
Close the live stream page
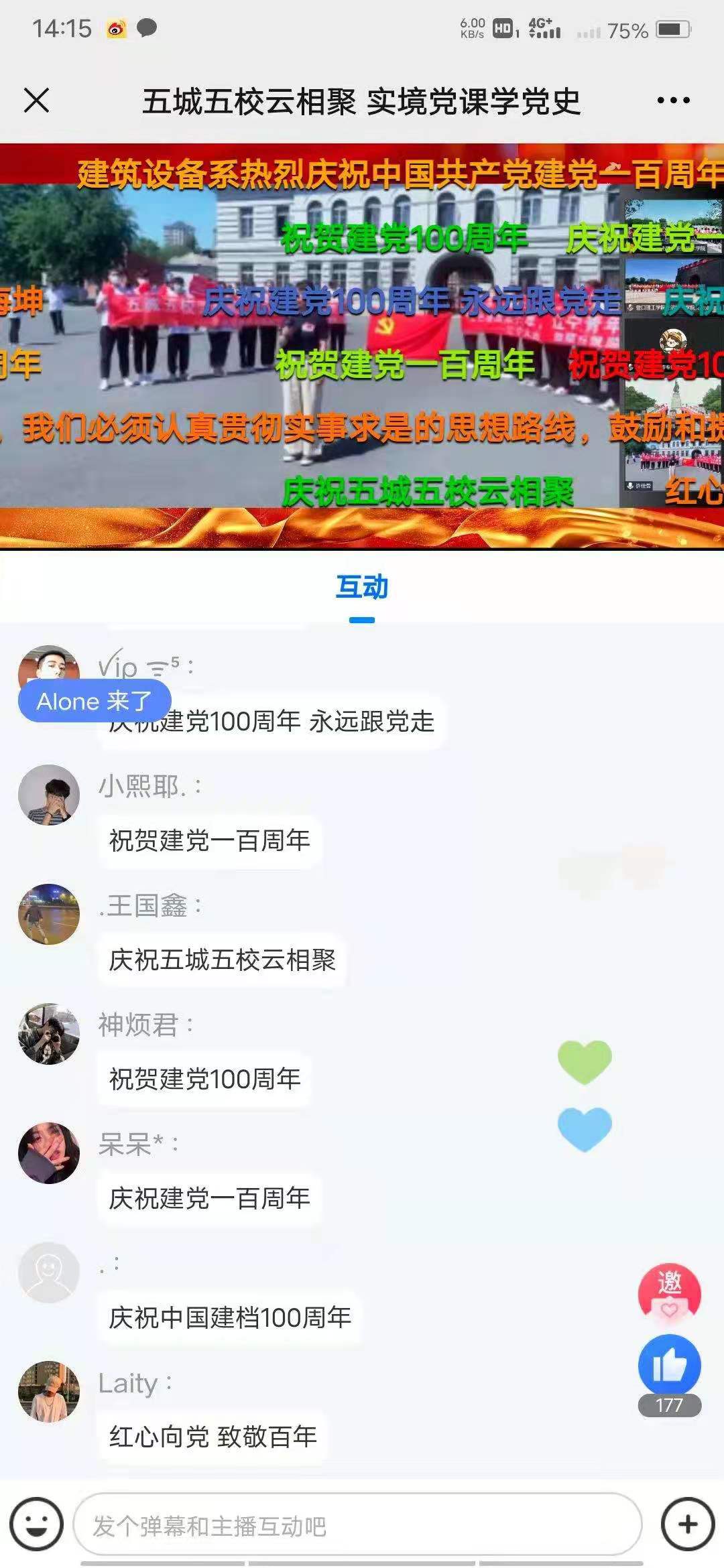tap(36, 101)
